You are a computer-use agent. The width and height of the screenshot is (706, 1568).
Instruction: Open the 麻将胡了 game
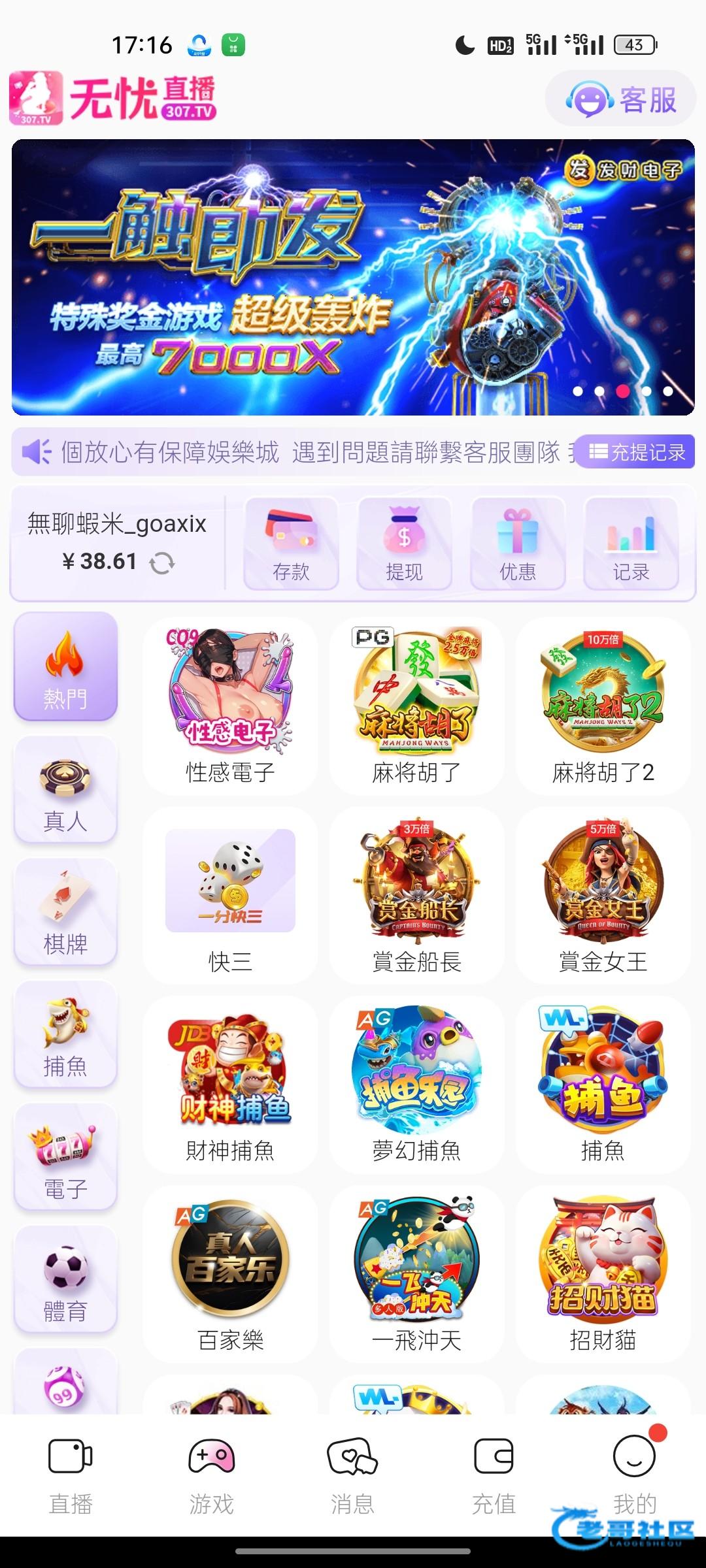click(416, 706)
